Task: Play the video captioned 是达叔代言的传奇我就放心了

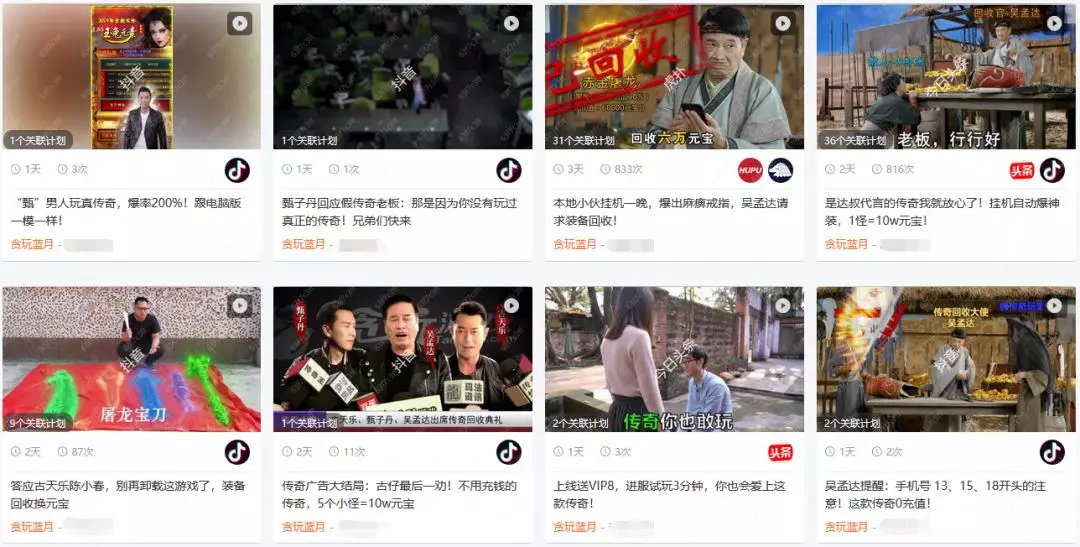Action: tap(1054, 23)
